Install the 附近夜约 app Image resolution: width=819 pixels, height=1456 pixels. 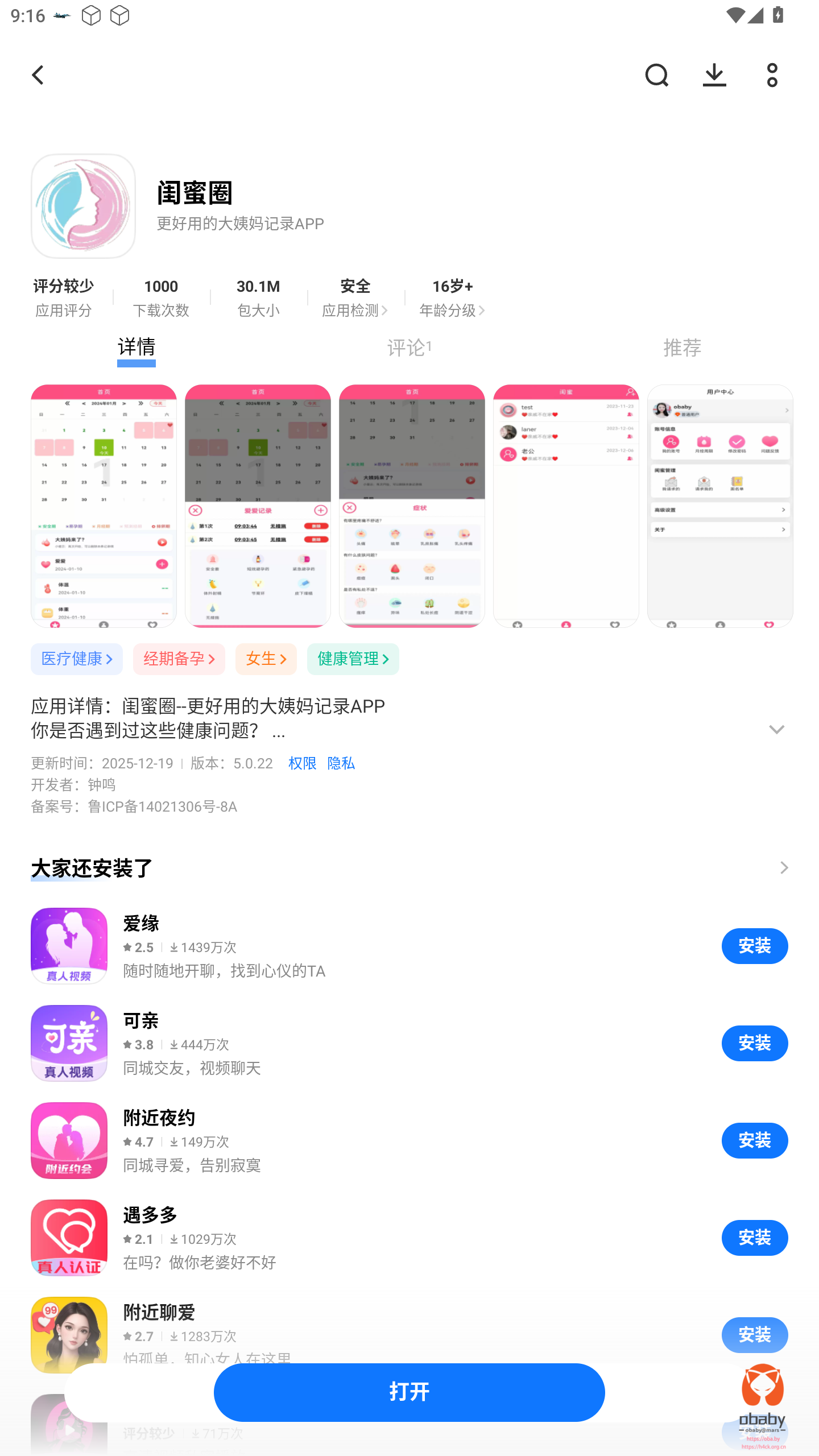coord(754,1140)
